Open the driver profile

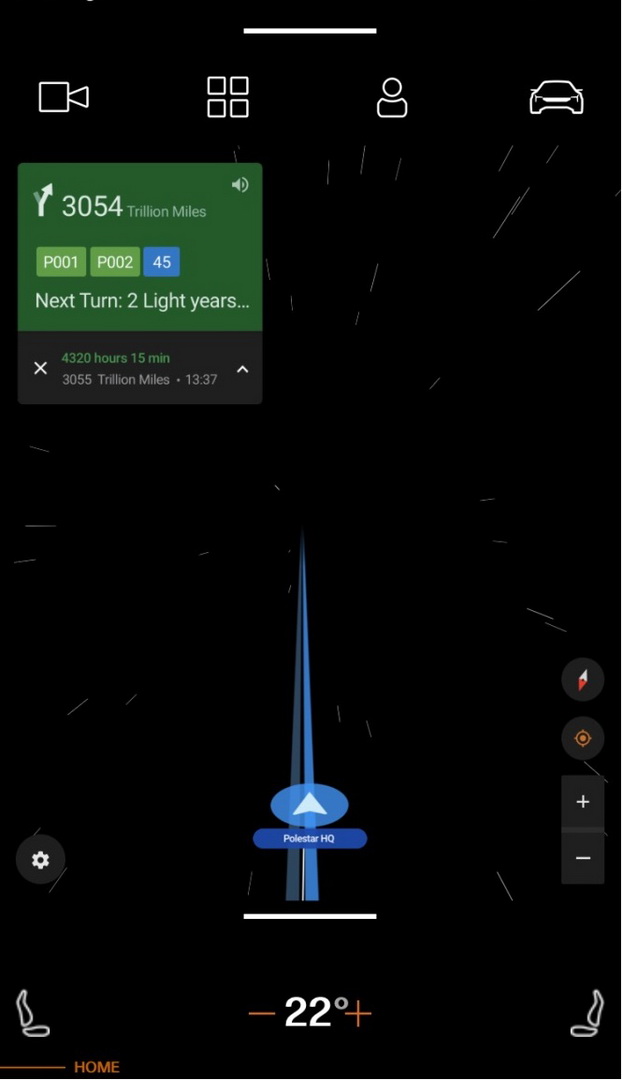point(392,97)
